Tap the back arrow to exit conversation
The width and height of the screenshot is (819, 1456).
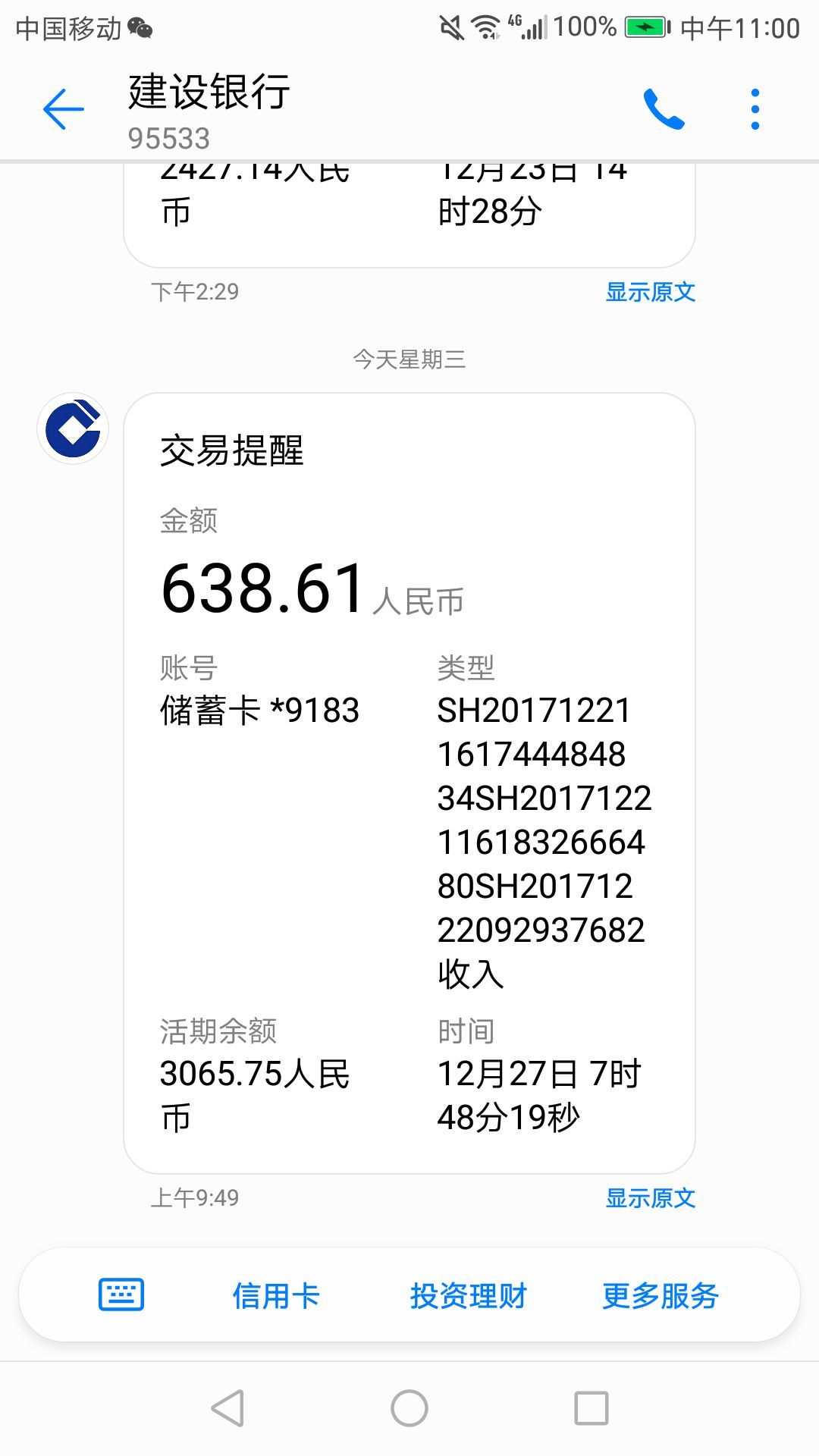click(x=63, y=108)
